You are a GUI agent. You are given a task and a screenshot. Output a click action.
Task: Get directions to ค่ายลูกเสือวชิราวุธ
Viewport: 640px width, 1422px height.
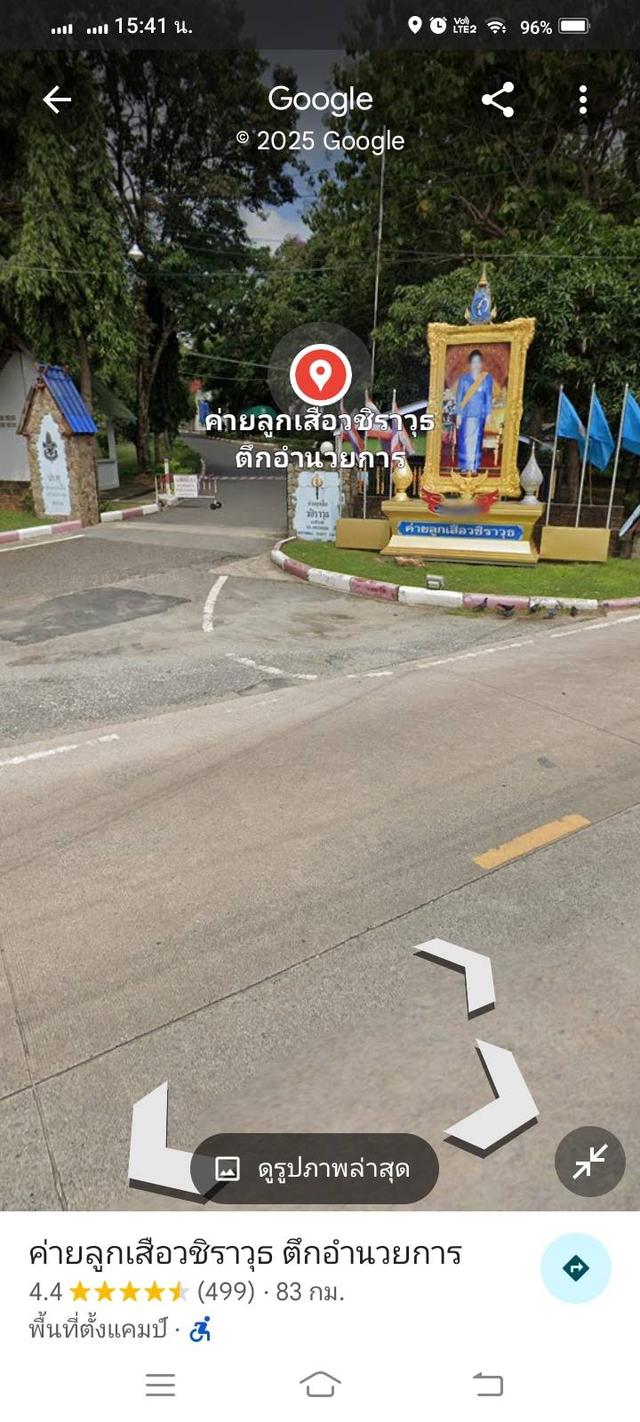575,1268
